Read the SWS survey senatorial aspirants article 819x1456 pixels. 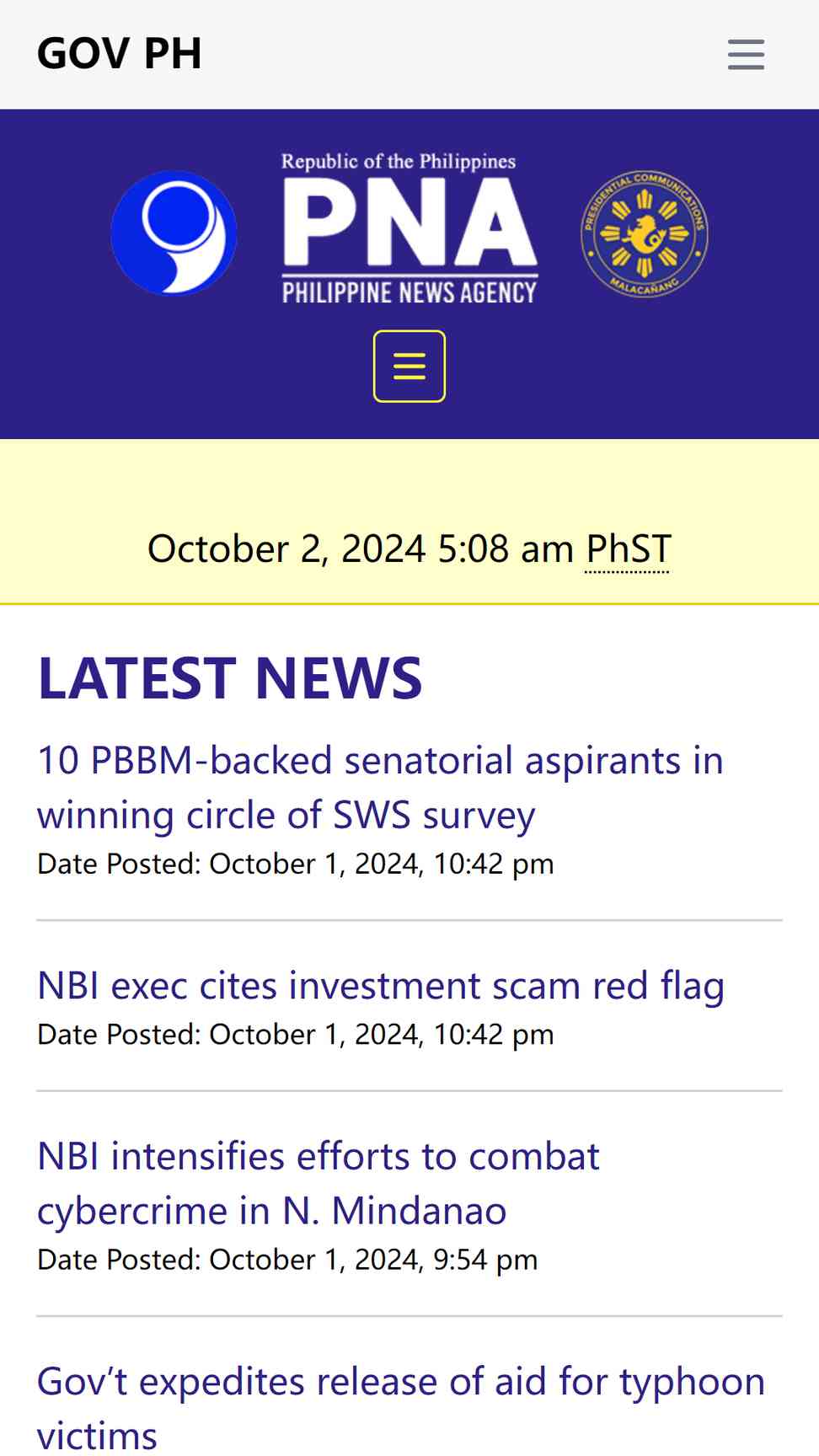pyautogui.click(x=380, y=788)
